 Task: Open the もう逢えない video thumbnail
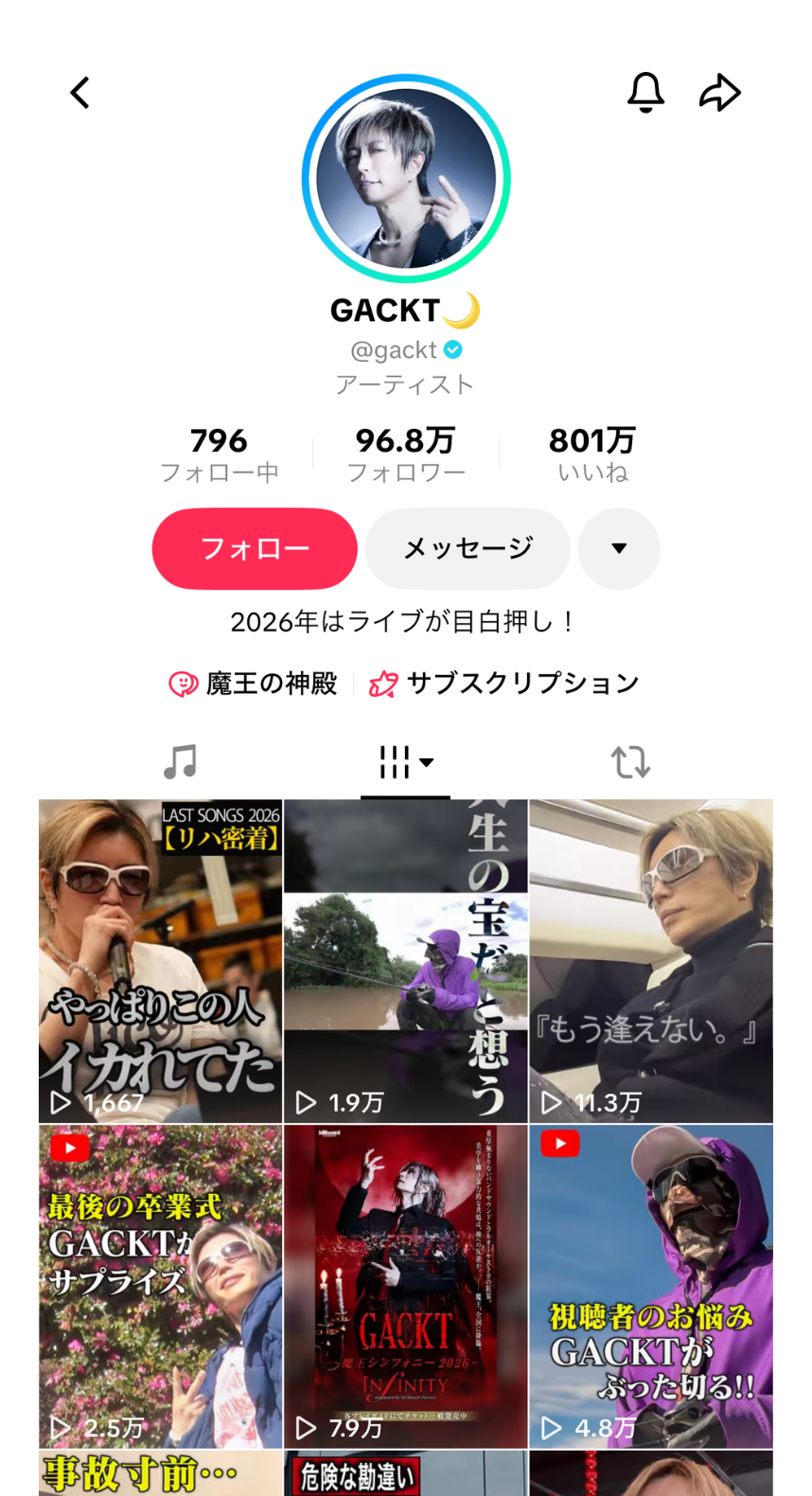click(650, 959)
